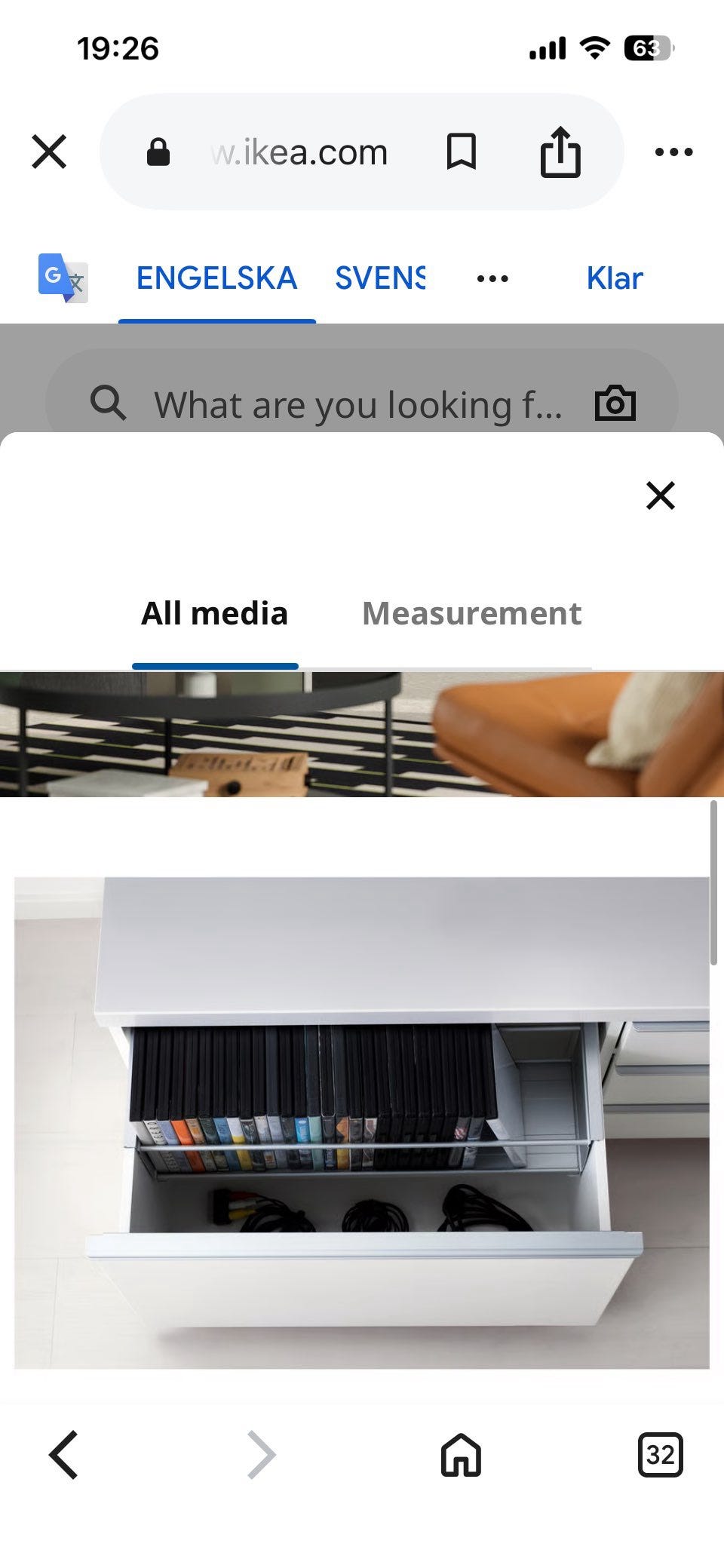Viewport: 724px width, 1568px height.
Task: Open visual search with the camera icon
Action: tap(615, 403)
